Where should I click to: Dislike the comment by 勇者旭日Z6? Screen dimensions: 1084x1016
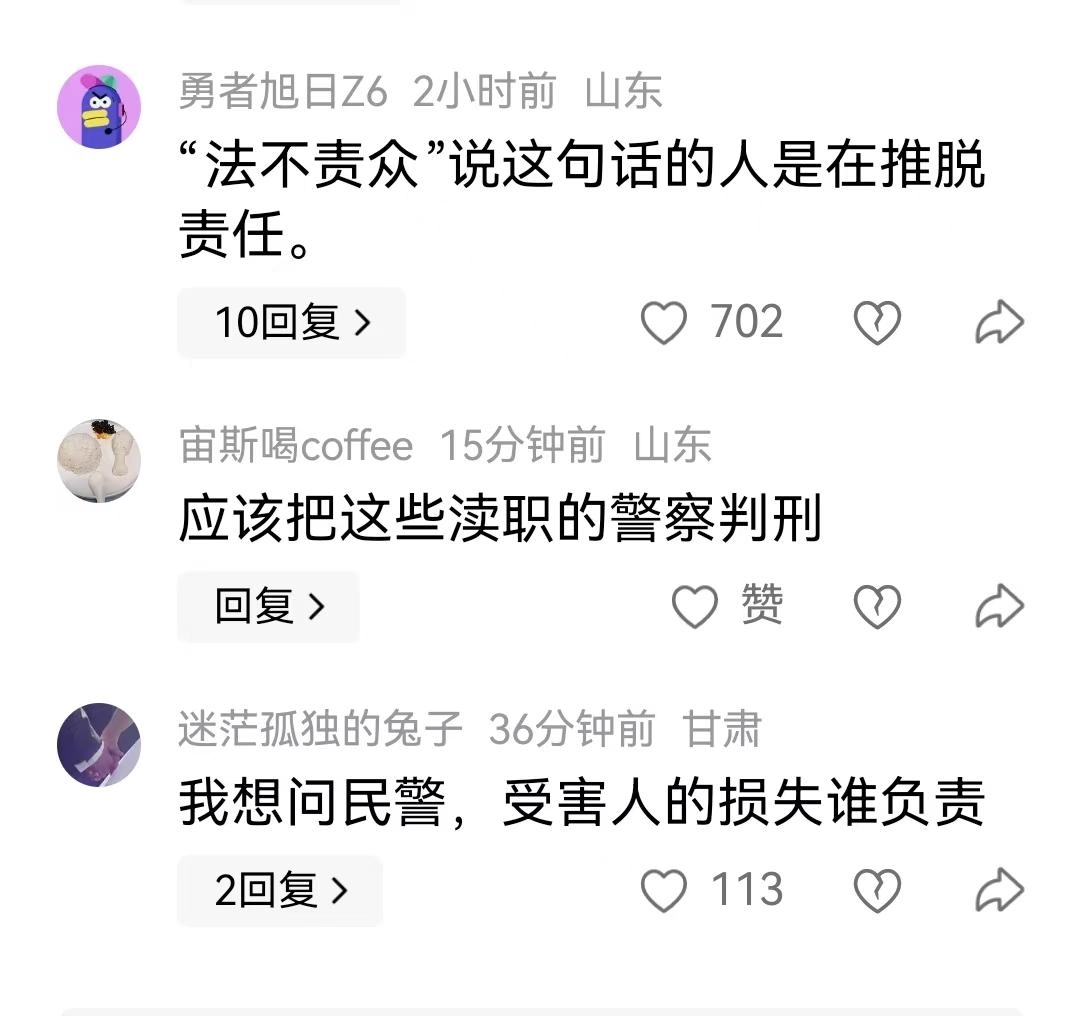click(877, 324)
